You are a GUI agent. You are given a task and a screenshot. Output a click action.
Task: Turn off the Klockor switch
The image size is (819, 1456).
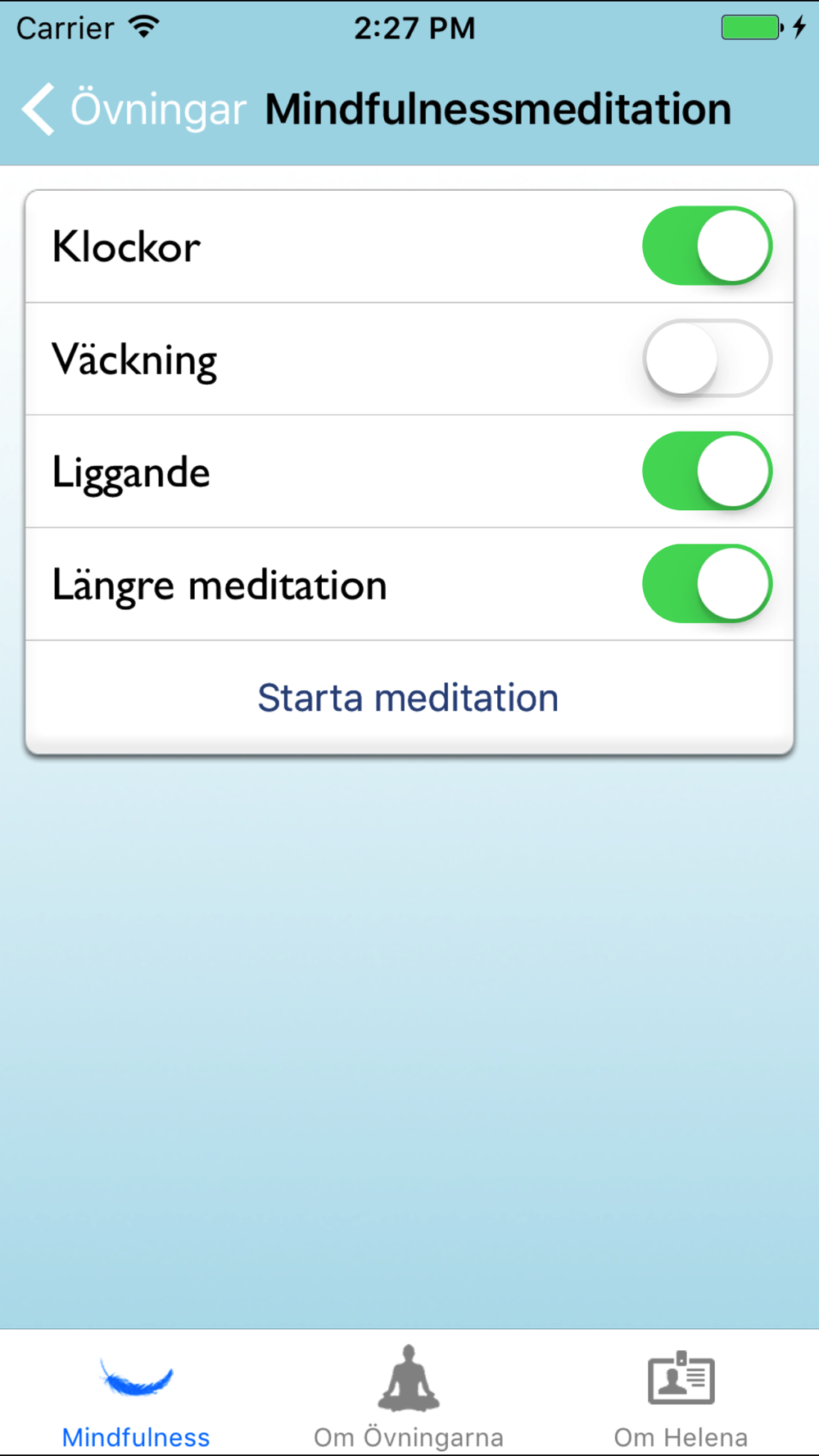click(707, 246)
